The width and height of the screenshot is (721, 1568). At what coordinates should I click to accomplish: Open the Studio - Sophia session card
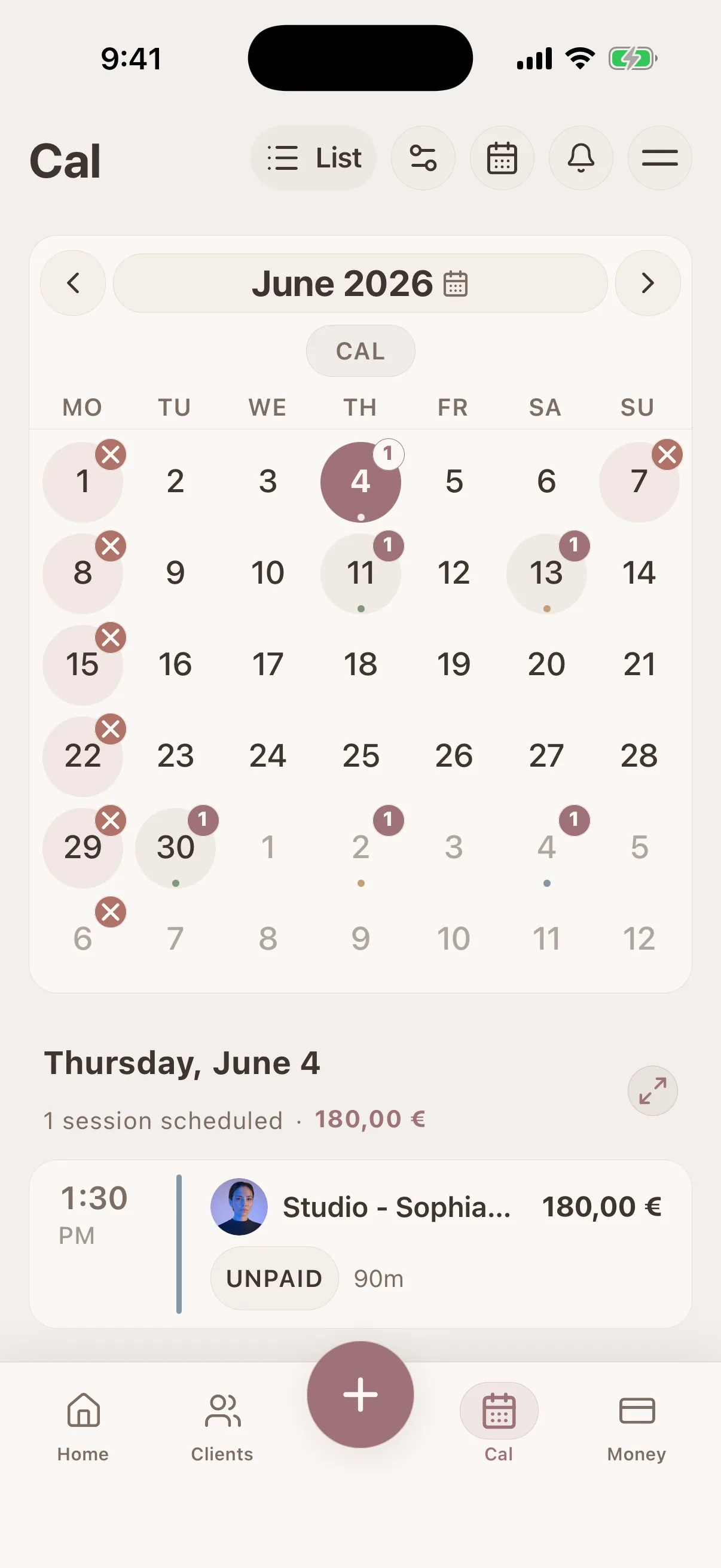click(x=360, y=1244)
